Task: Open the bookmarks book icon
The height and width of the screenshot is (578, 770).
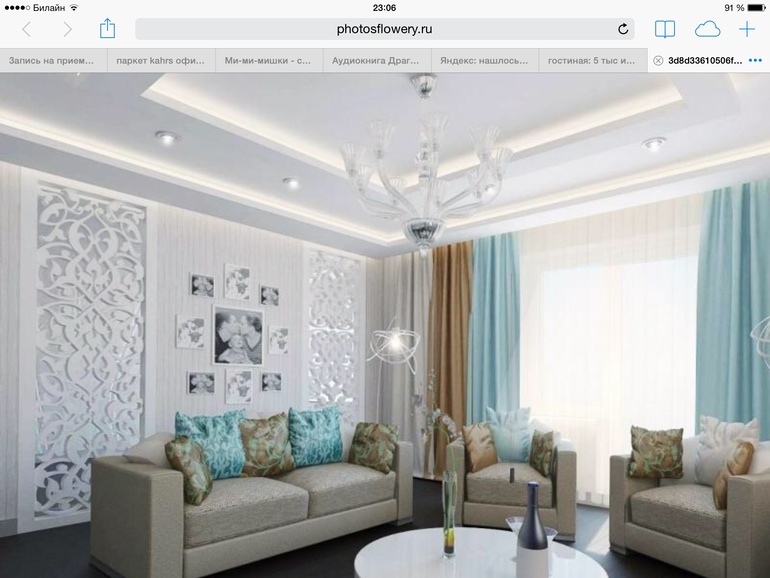Action: [x=665, y=29]
